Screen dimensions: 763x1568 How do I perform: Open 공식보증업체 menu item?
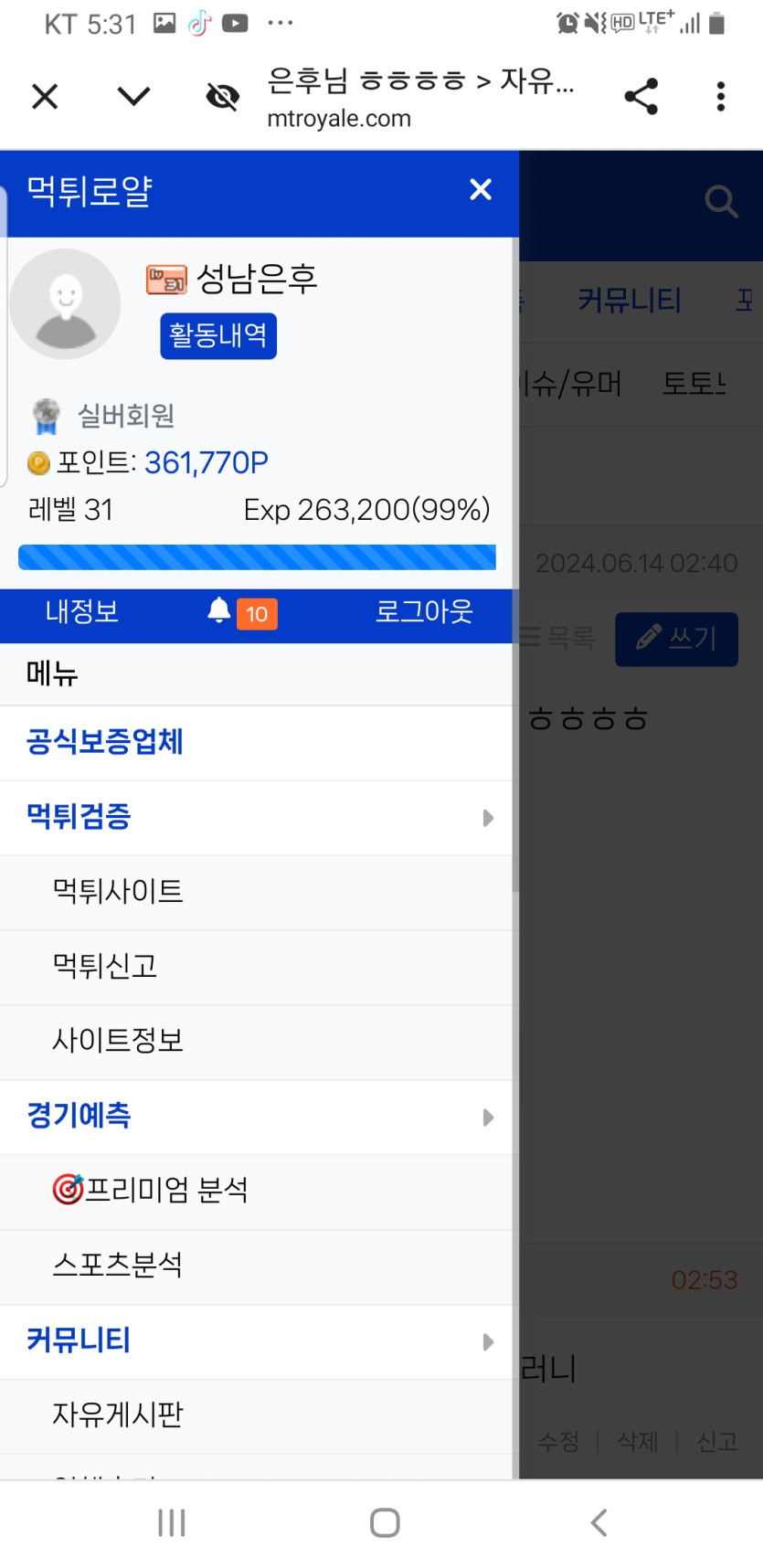pyautogui.click(x=105, y=742)
